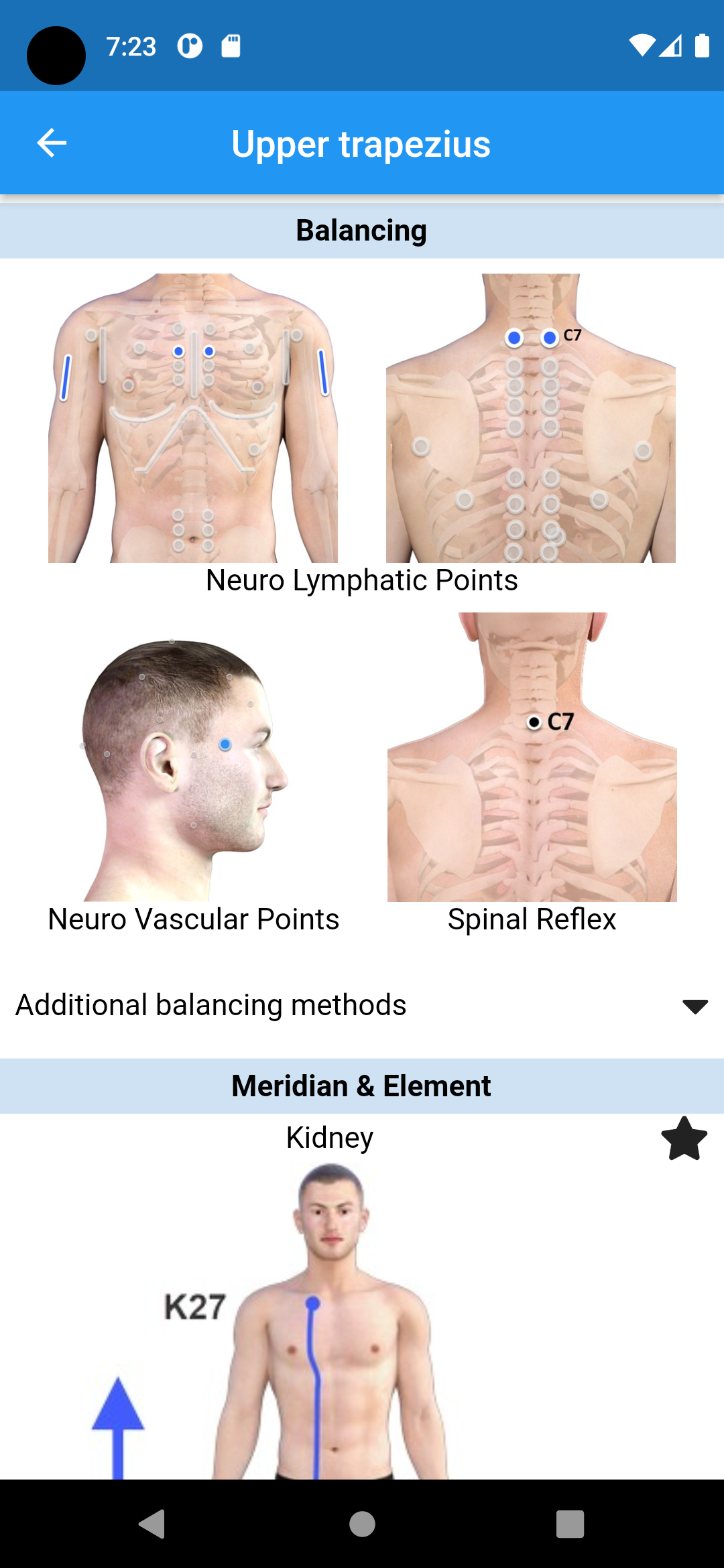Tap the star icon beside Kidney
The image size is (724, 1568).
click(x=684, y=1138)
